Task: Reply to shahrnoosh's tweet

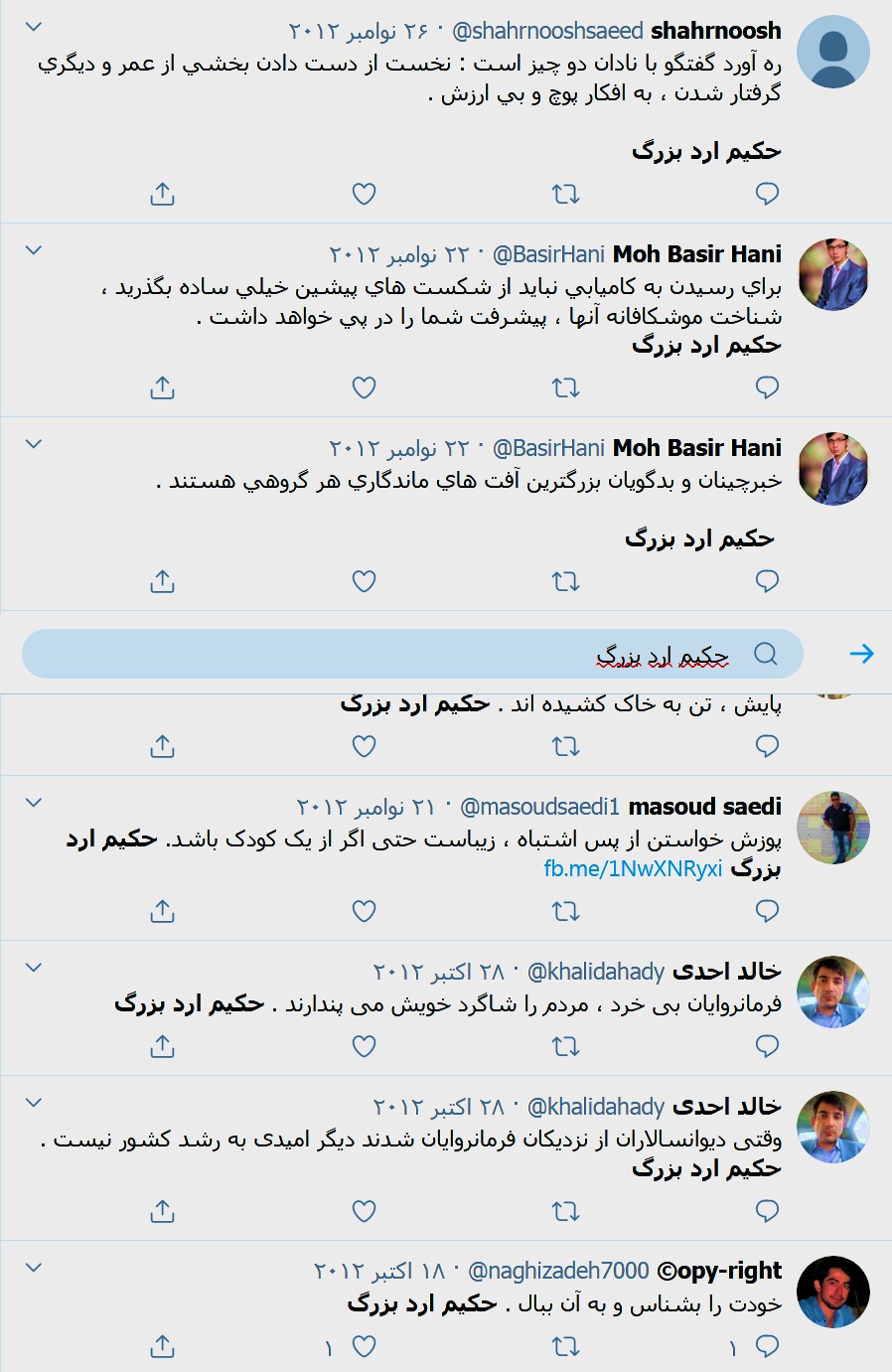Action: (x=767, y=194)
